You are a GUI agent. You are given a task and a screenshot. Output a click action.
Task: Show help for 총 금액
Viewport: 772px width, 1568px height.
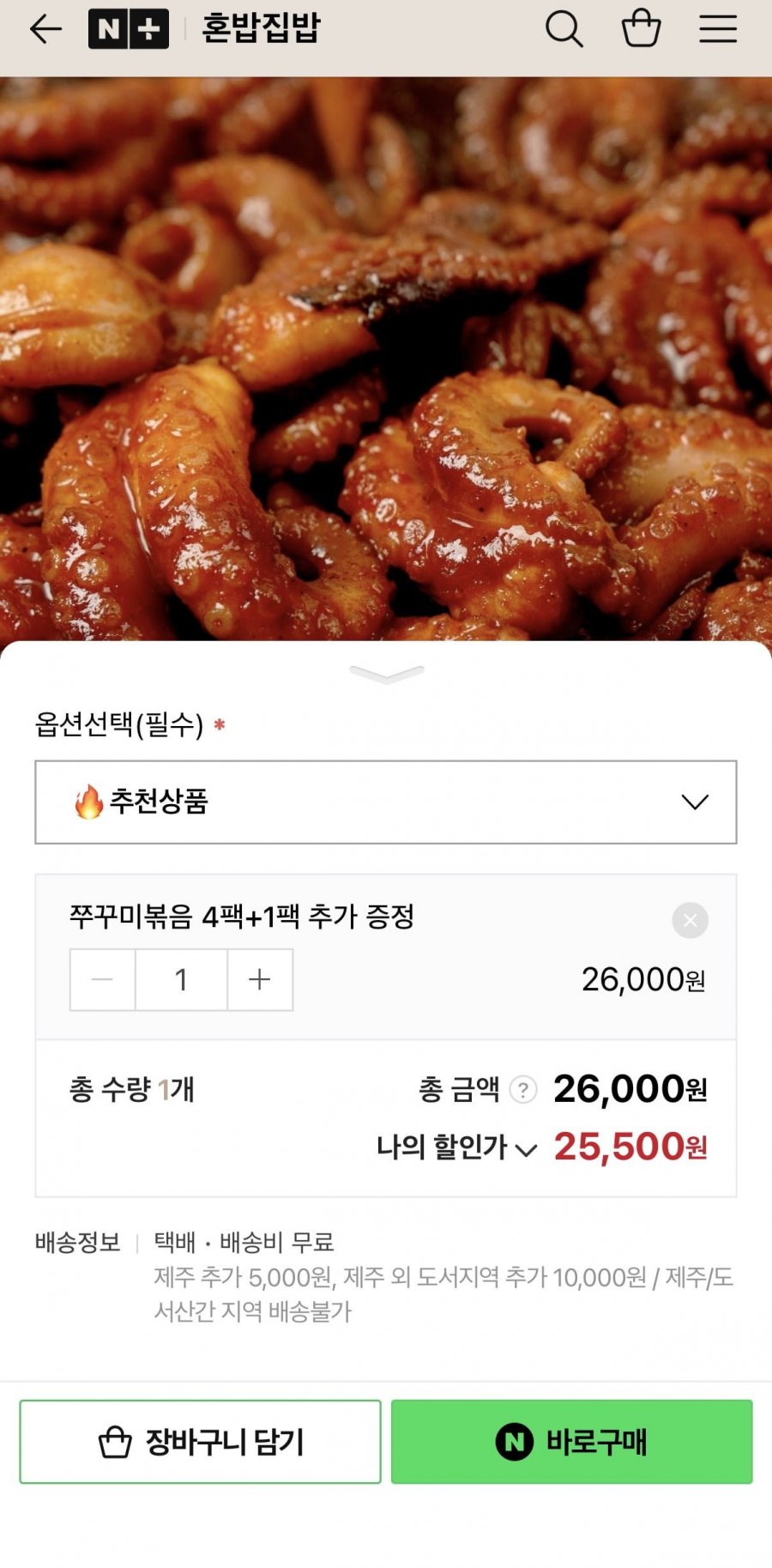[x=523, y=1090]
